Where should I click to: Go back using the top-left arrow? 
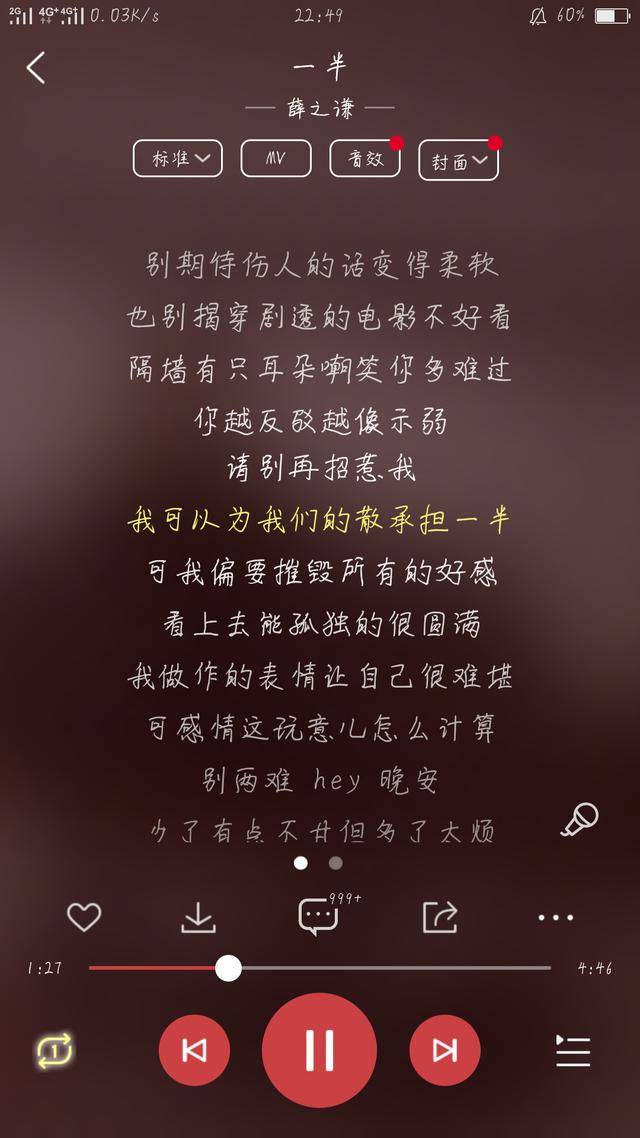(36, 67)
